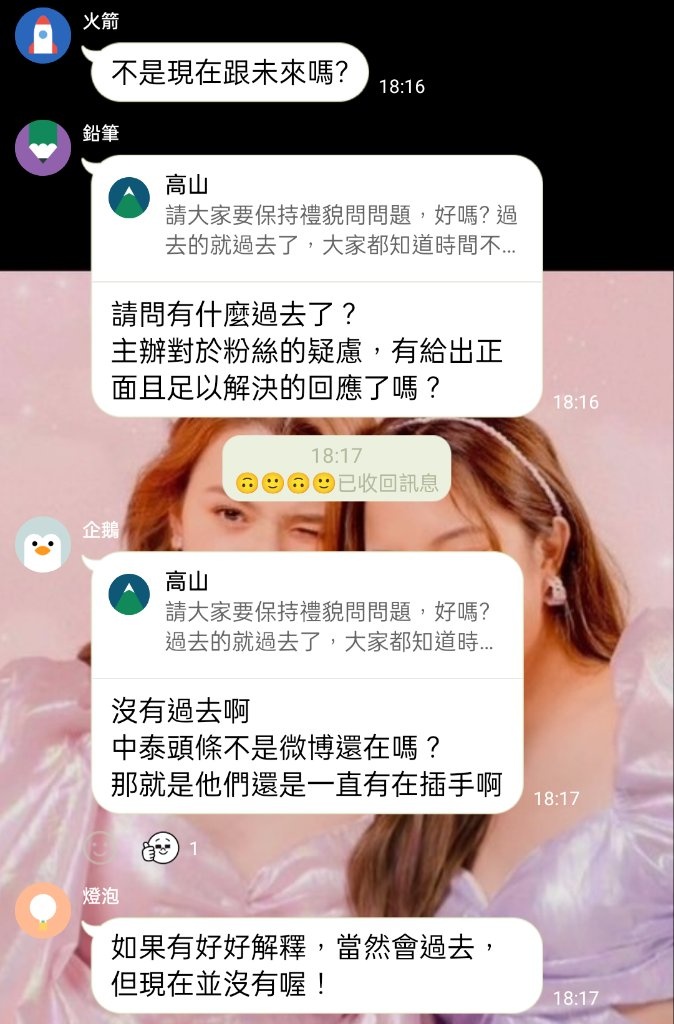Tap 燈泡's light bulb avatar

click(x=43, y=910)
